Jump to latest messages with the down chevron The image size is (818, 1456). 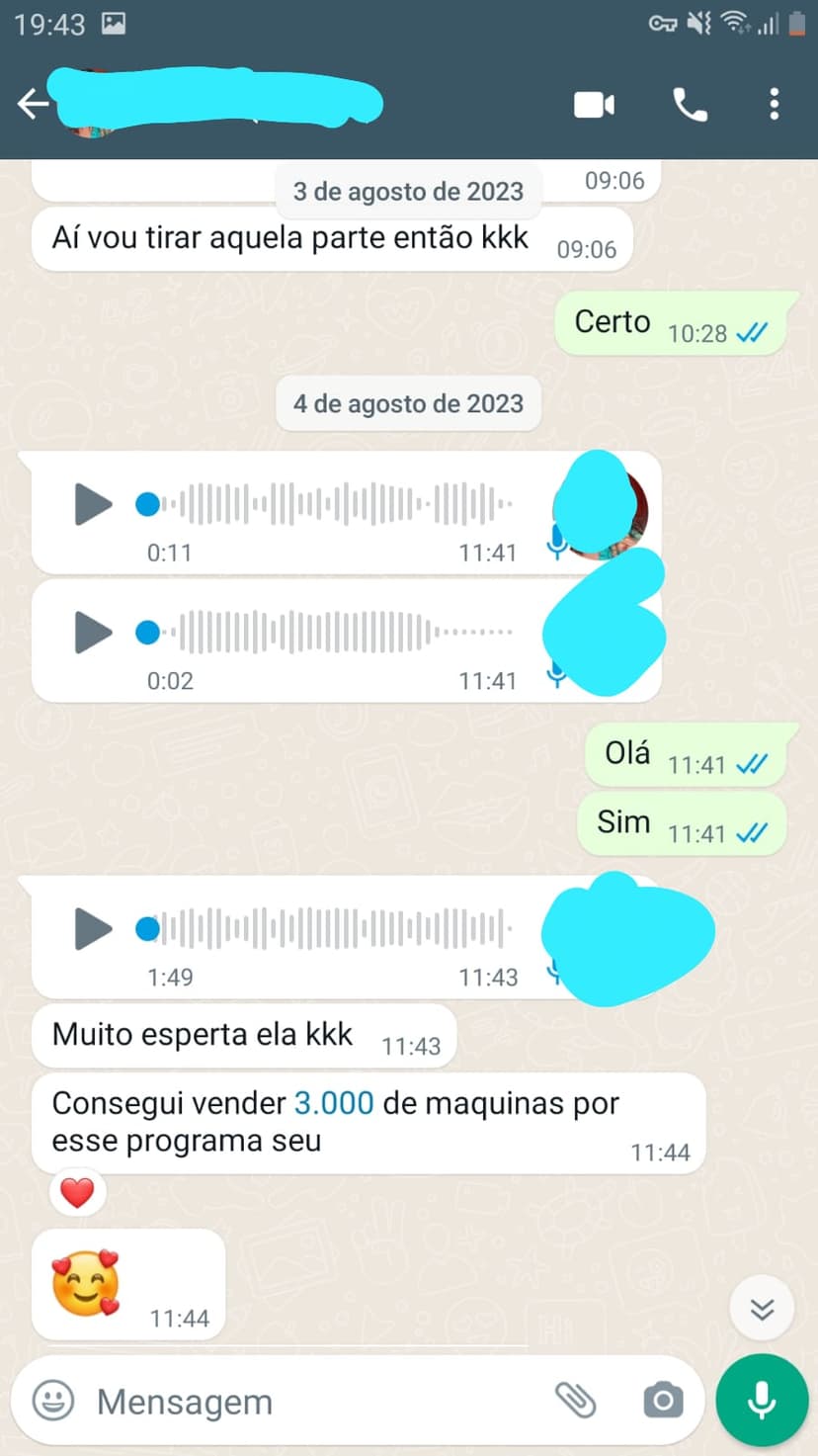point(761,1308)
